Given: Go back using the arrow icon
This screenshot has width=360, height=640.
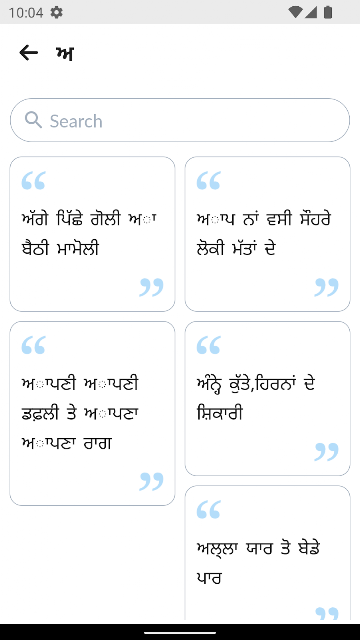Looking at the screenshot, I should pyautogui.click(x=29, y=53).
